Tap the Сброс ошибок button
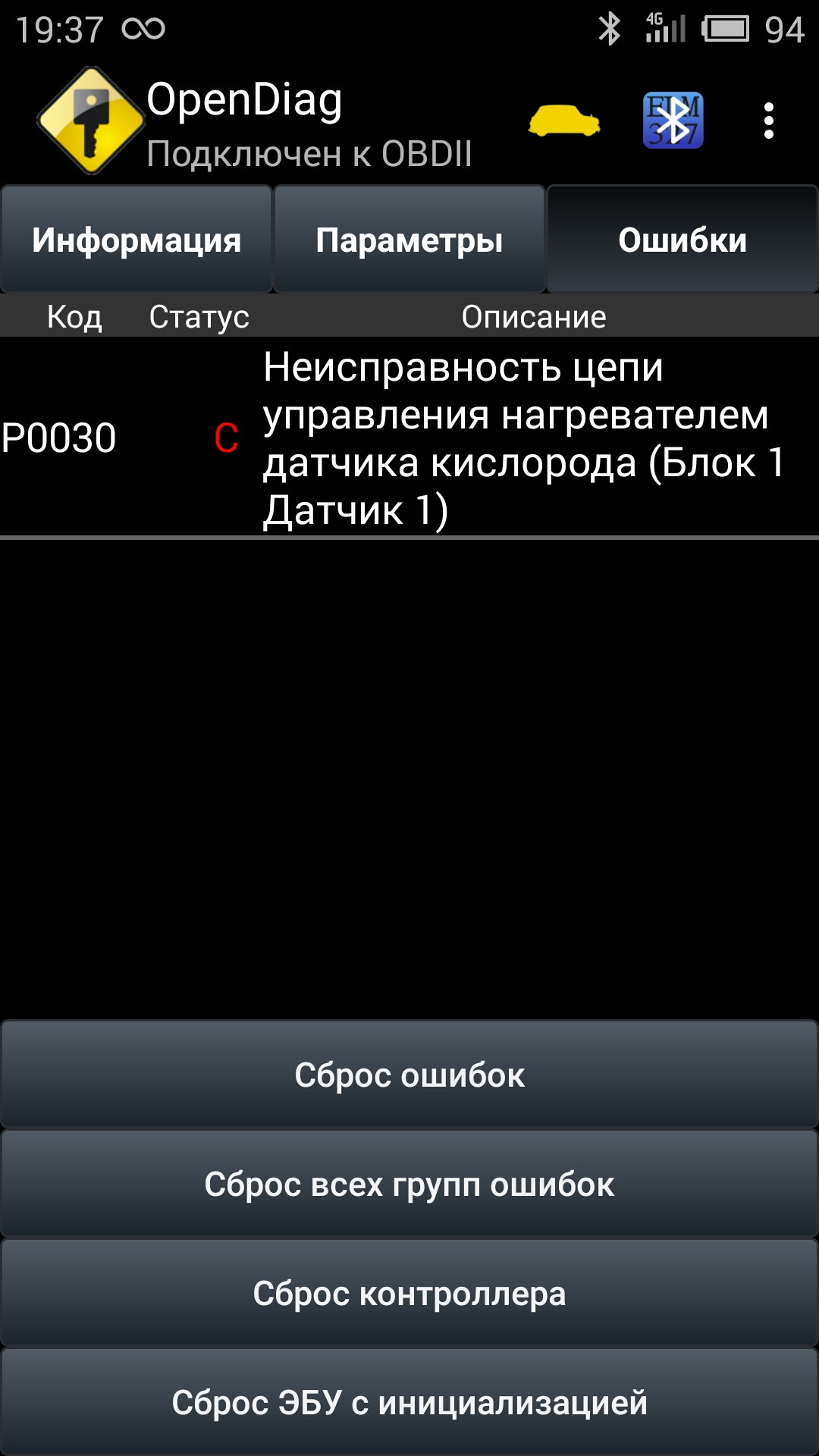Image resolution: width=819 pixels, height=1456 pixels. click(x=409, y=1075)
